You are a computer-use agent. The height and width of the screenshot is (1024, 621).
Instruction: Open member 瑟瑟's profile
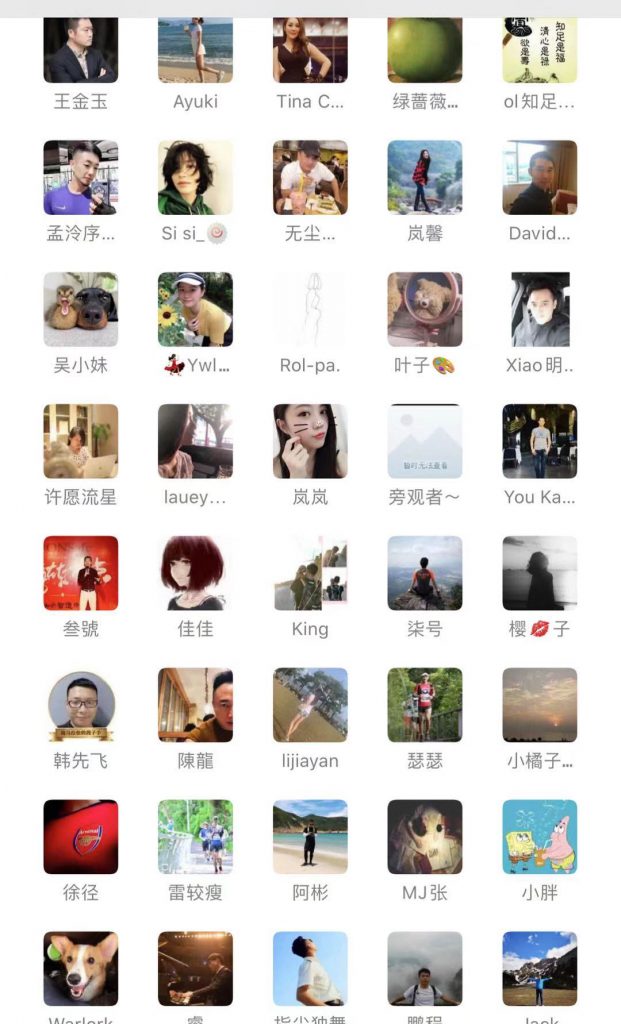(x=425, y=705)
